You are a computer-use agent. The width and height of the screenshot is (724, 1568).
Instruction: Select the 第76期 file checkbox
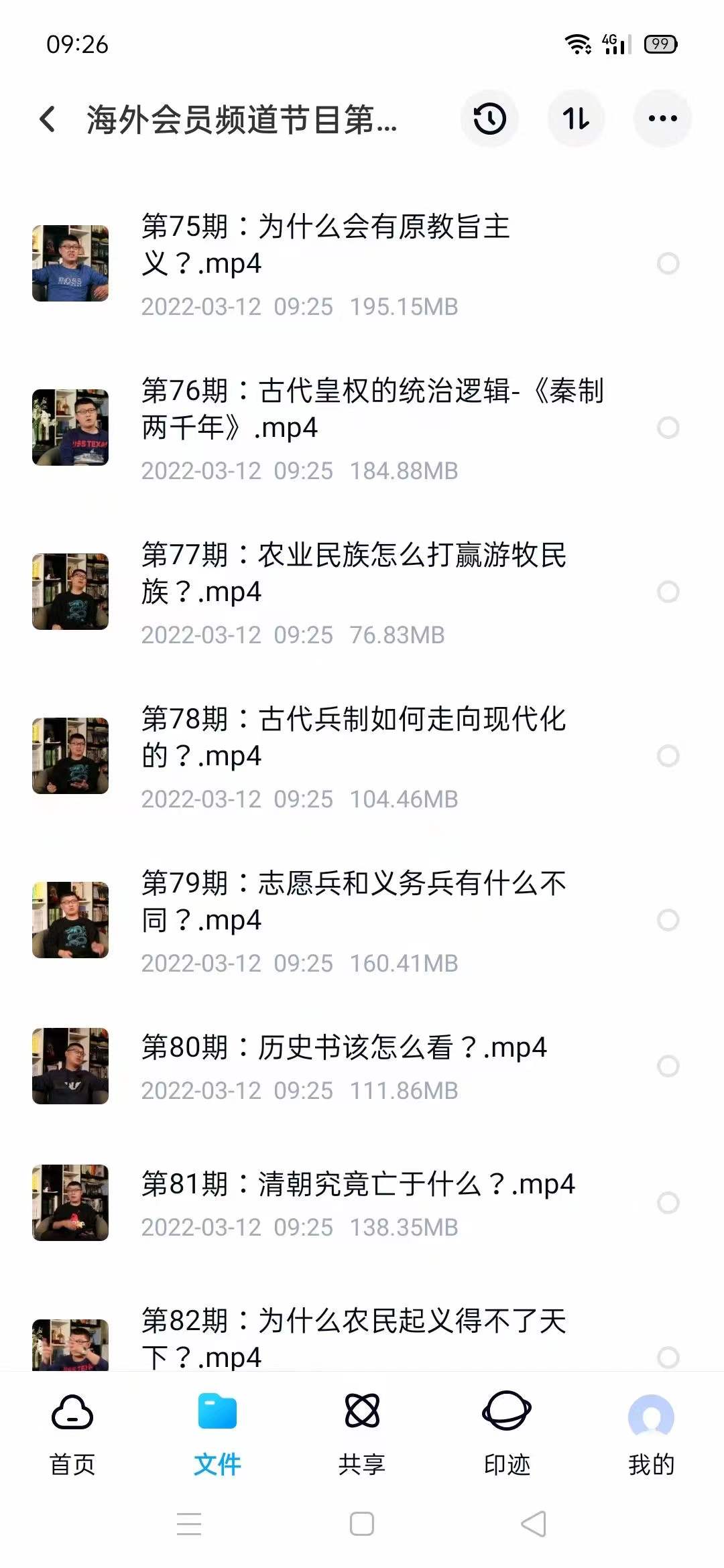668,428
